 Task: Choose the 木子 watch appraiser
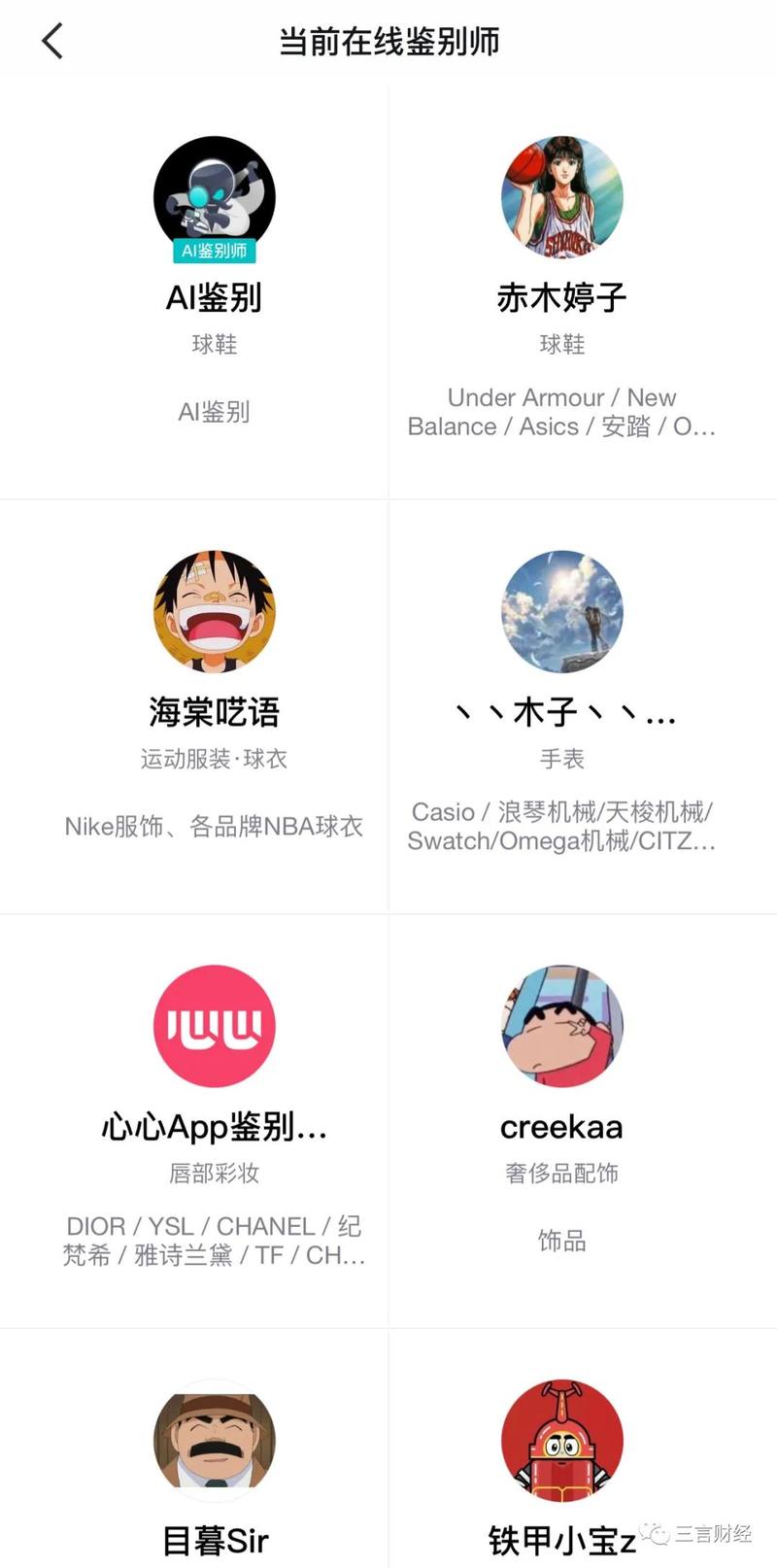click(561, 706)
